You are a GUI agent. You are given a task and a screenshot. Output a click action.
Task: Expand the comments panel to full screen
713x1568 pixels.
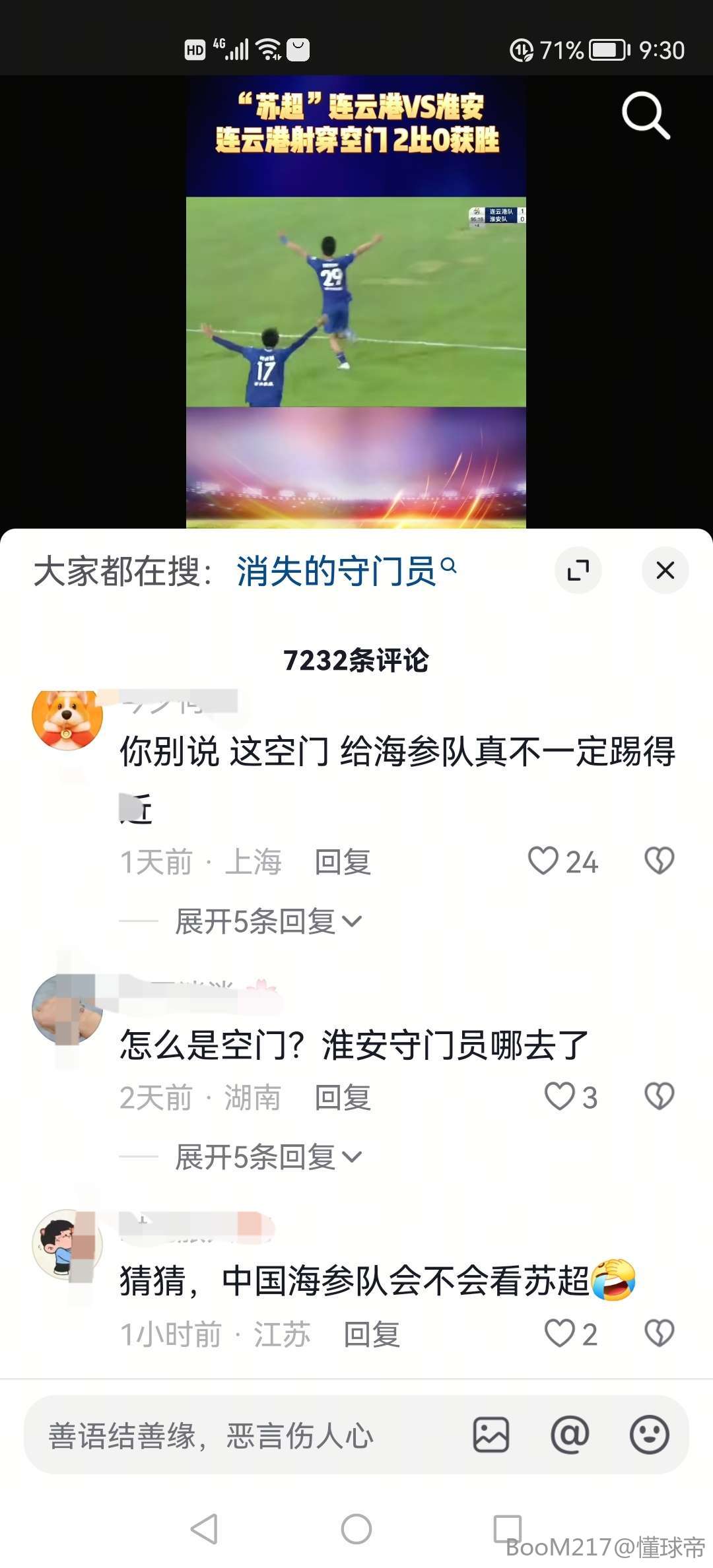[x=578, y=570]
